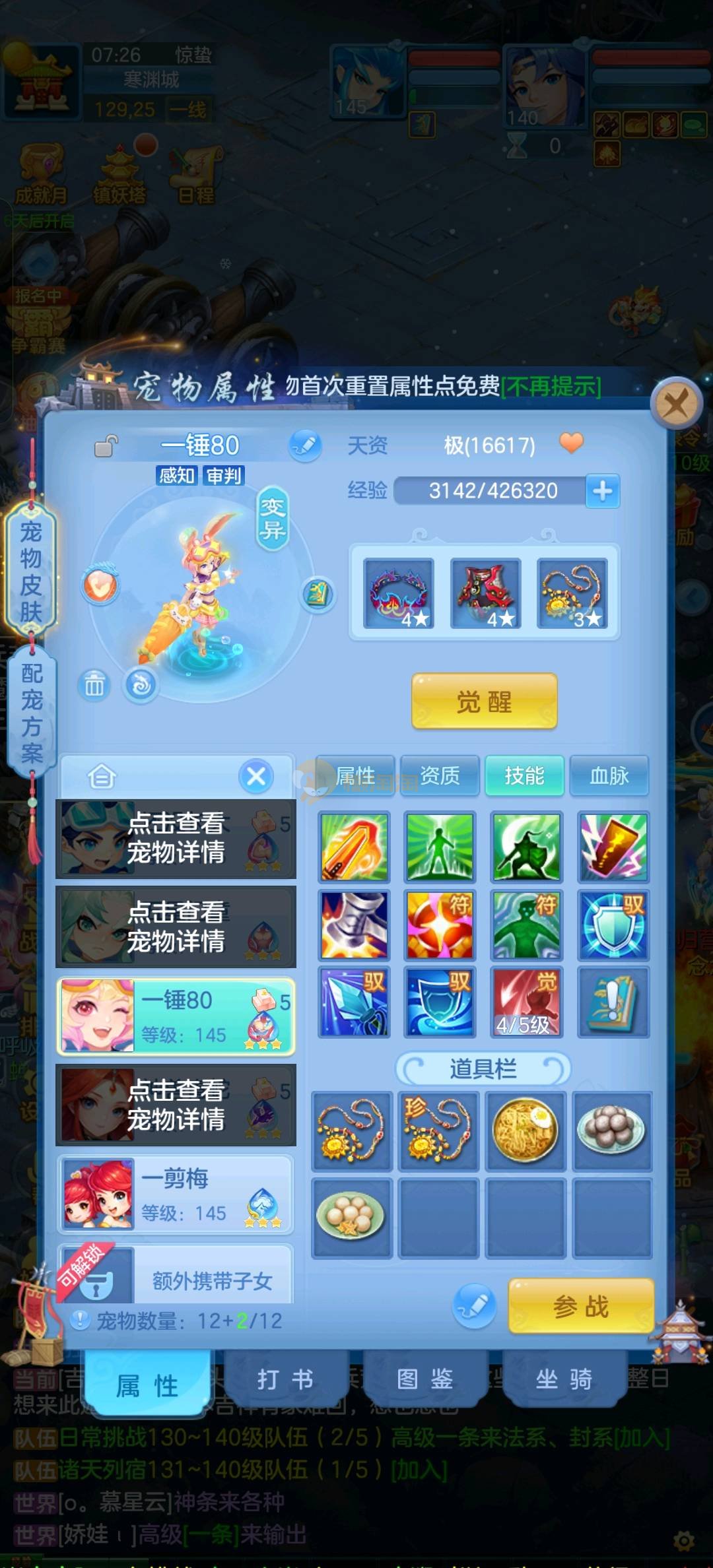This screenshot has width=713, height=1568.
Task: Tap 不再提示 to stop the reminder
Action: coord(551,387)
